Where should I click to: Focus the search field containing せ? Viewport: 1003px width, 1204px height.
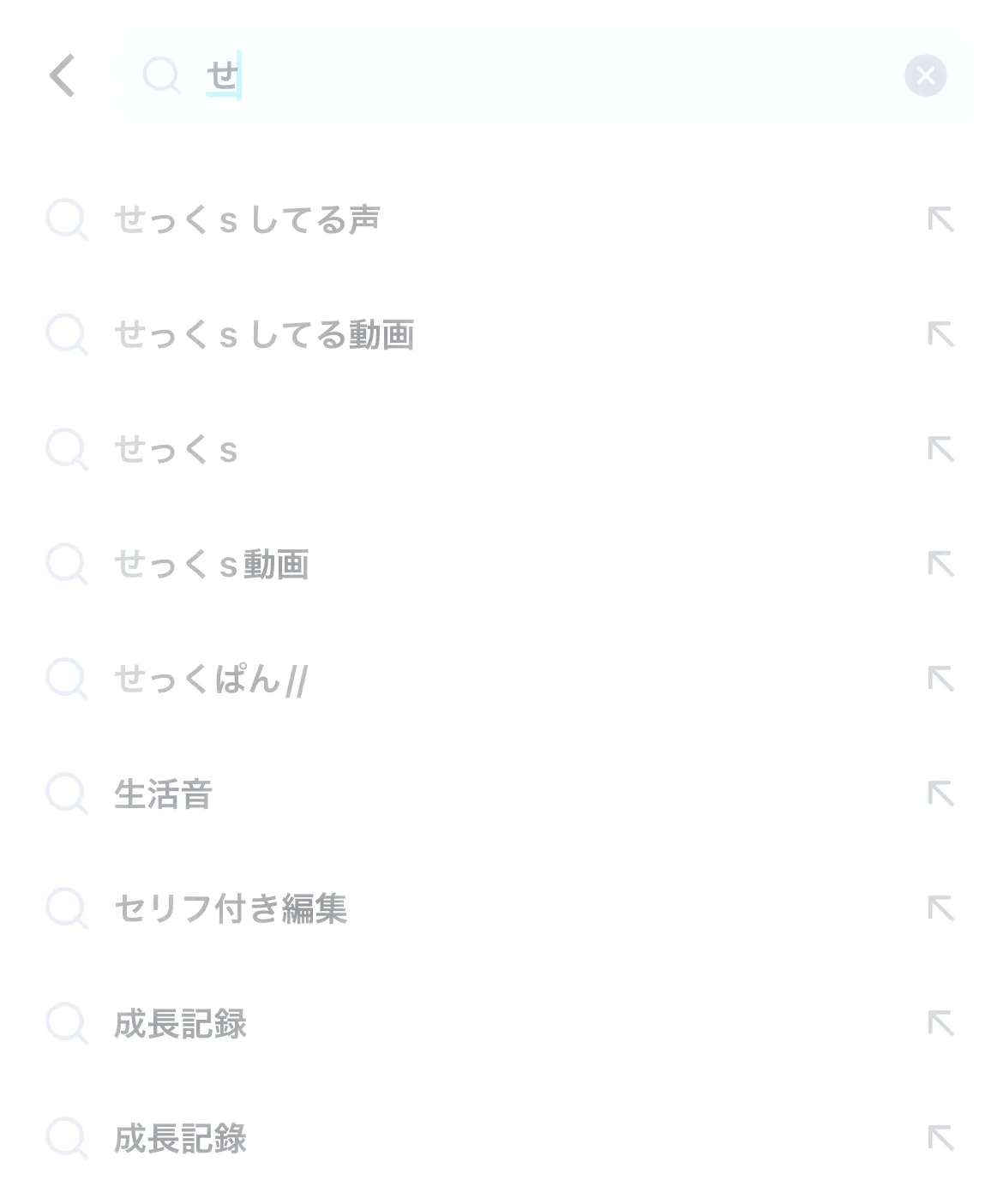[x=532, y=75]
